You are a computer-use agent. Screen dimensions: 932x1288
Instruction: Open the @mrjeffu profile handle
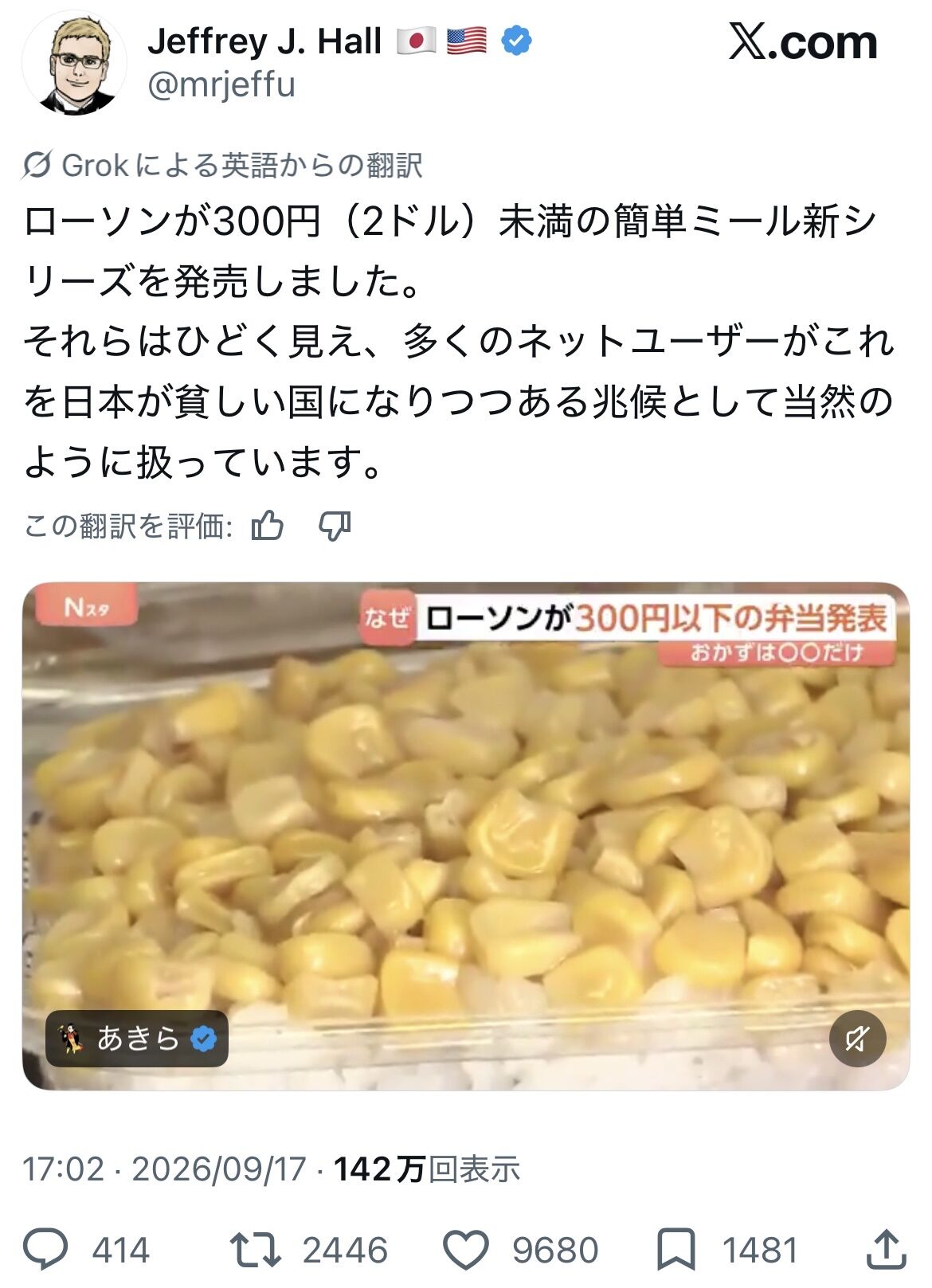pos(221,84)
